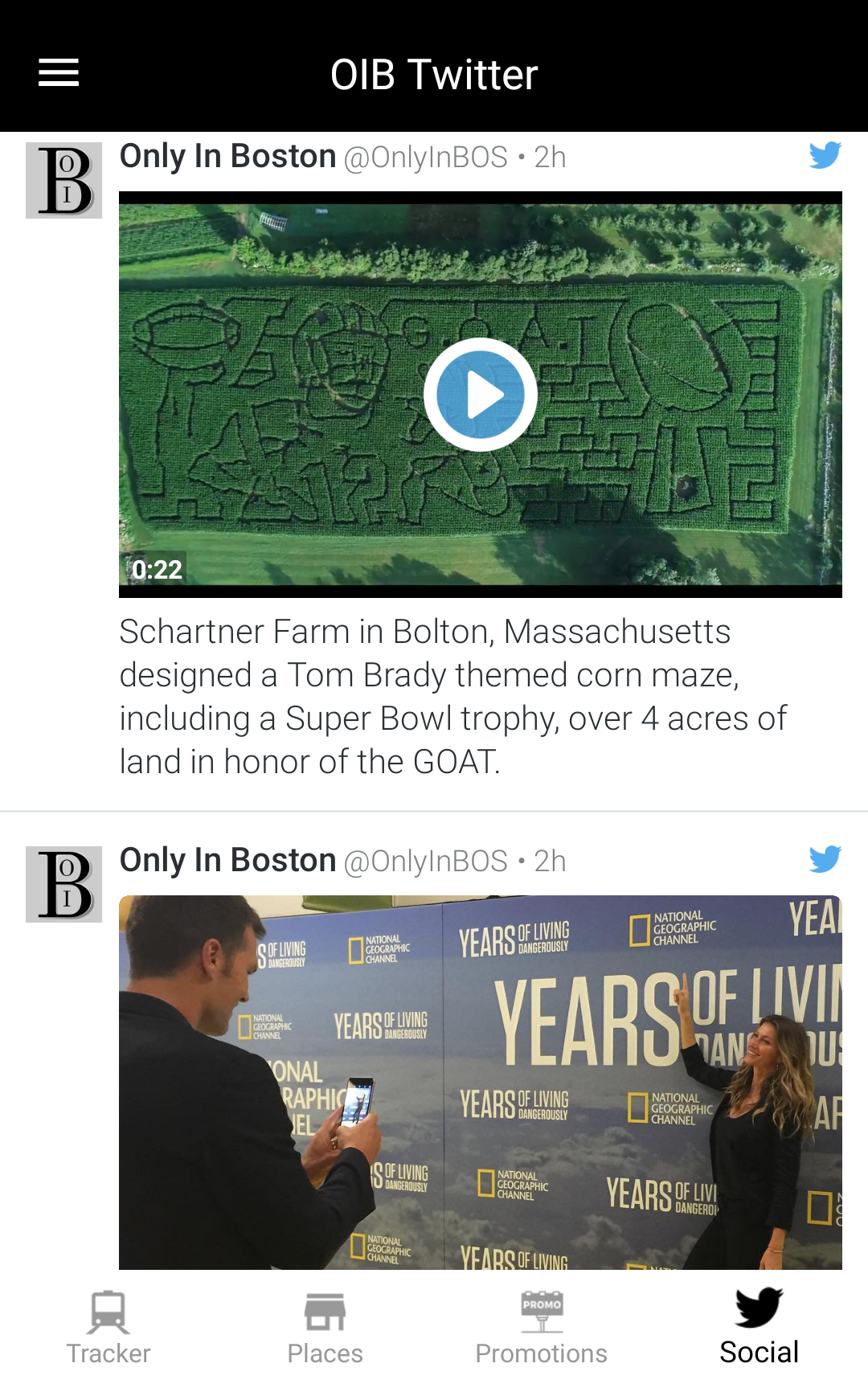This screenshot has width=868, height=1388.
Task: Open the Schartner Farm corn maze tweet text
Action: pyautogui.click(x=452, y=697)
